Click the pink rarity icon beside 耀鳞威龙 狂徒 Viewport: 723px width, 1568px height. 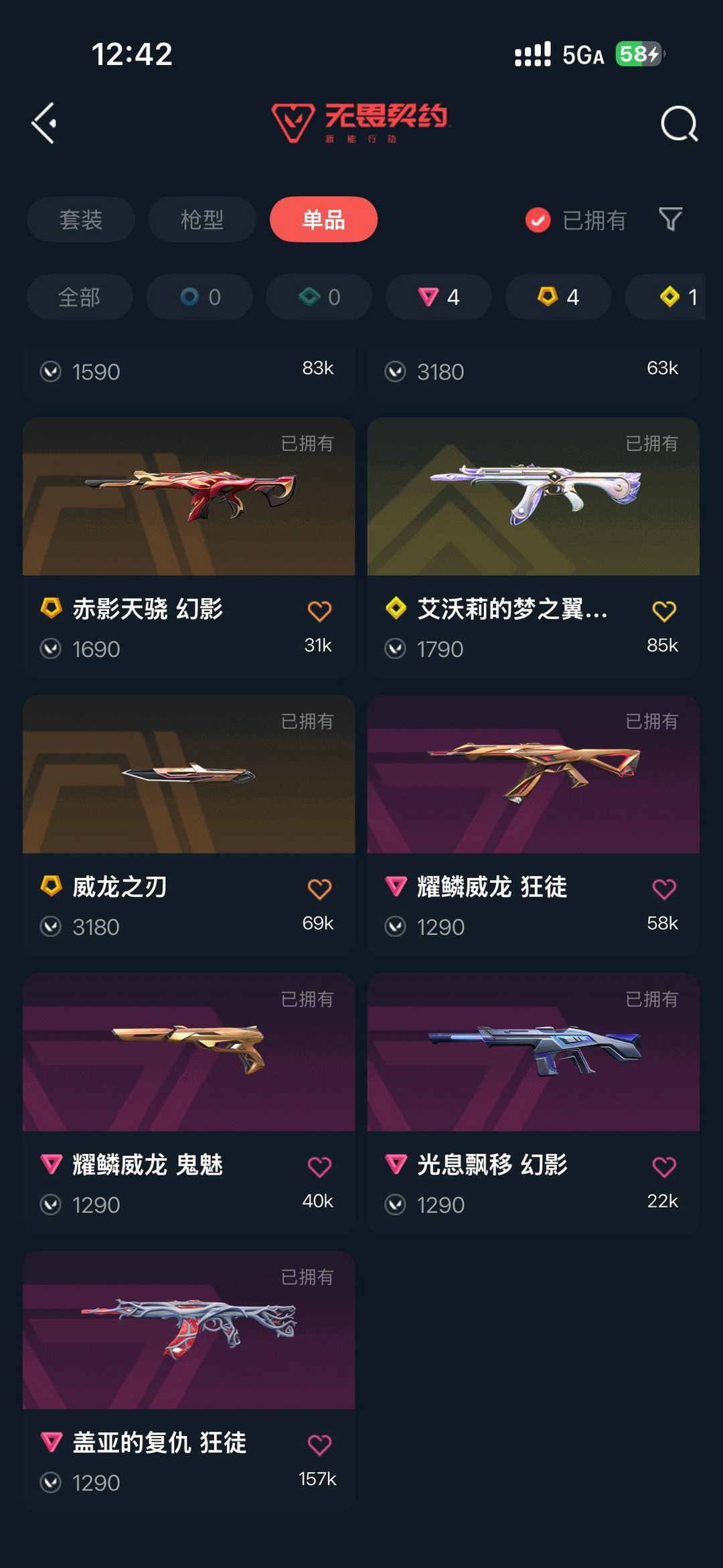(396, 887)
